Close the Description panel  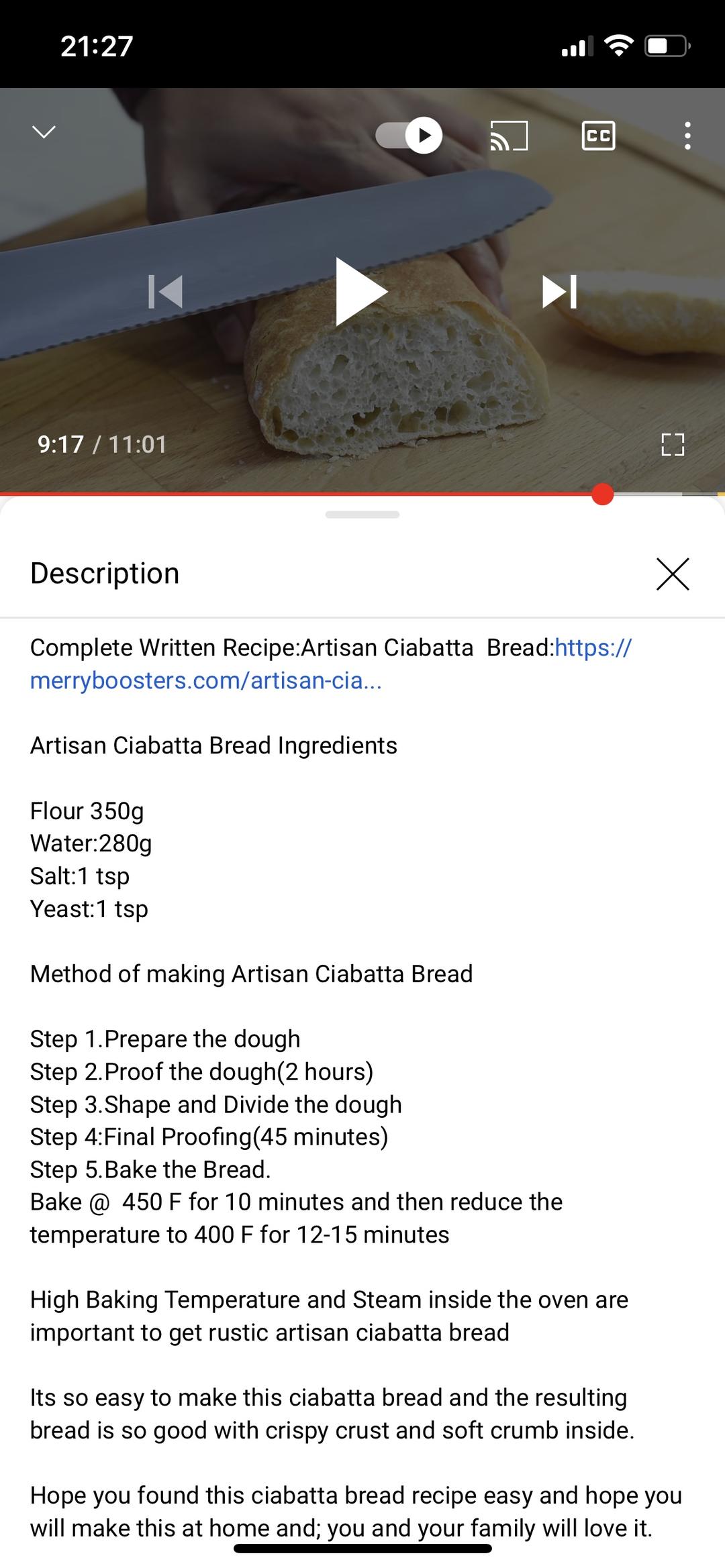pyautogui.click(x=672, y=574)
